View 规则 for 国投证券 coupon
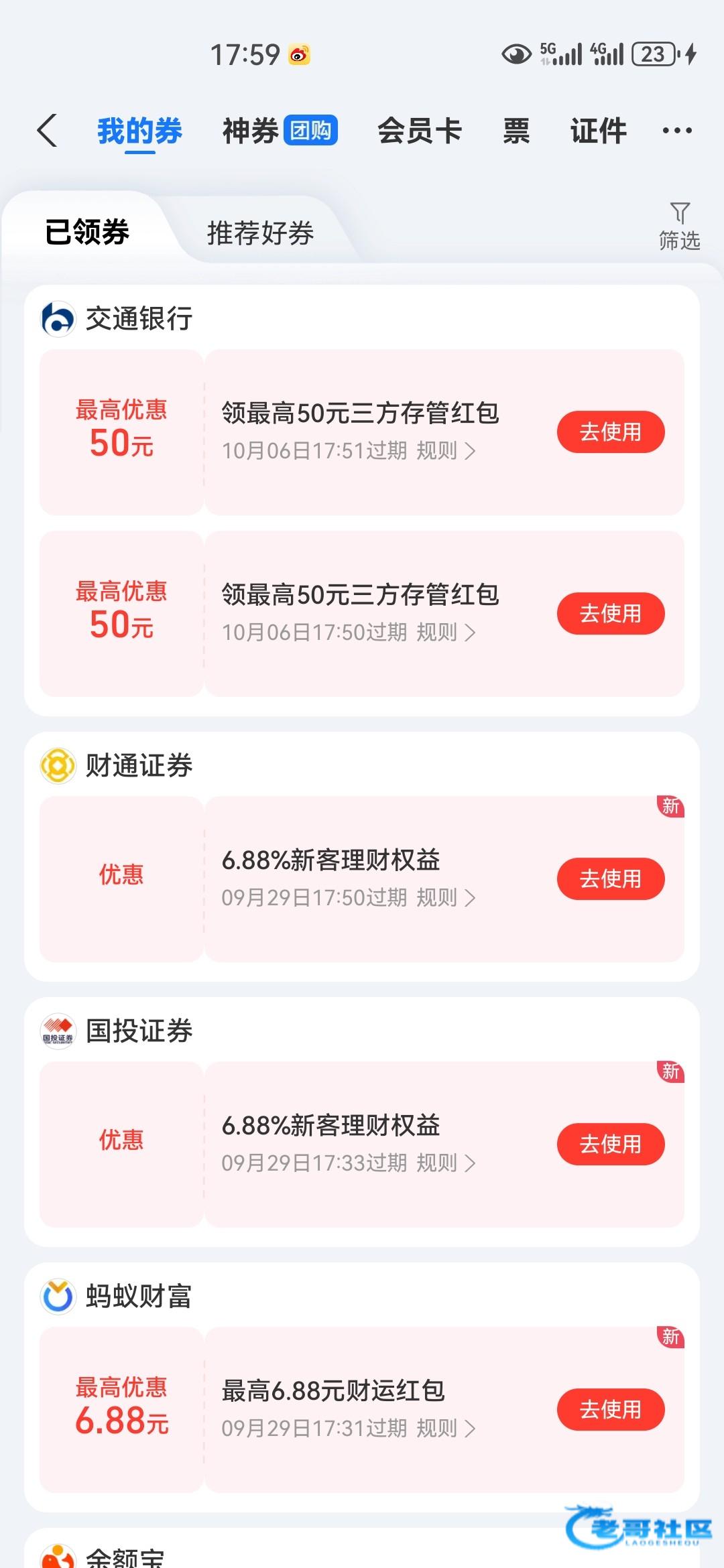The height and width of the screenshot is (1568, 724). coord(446,1163)
